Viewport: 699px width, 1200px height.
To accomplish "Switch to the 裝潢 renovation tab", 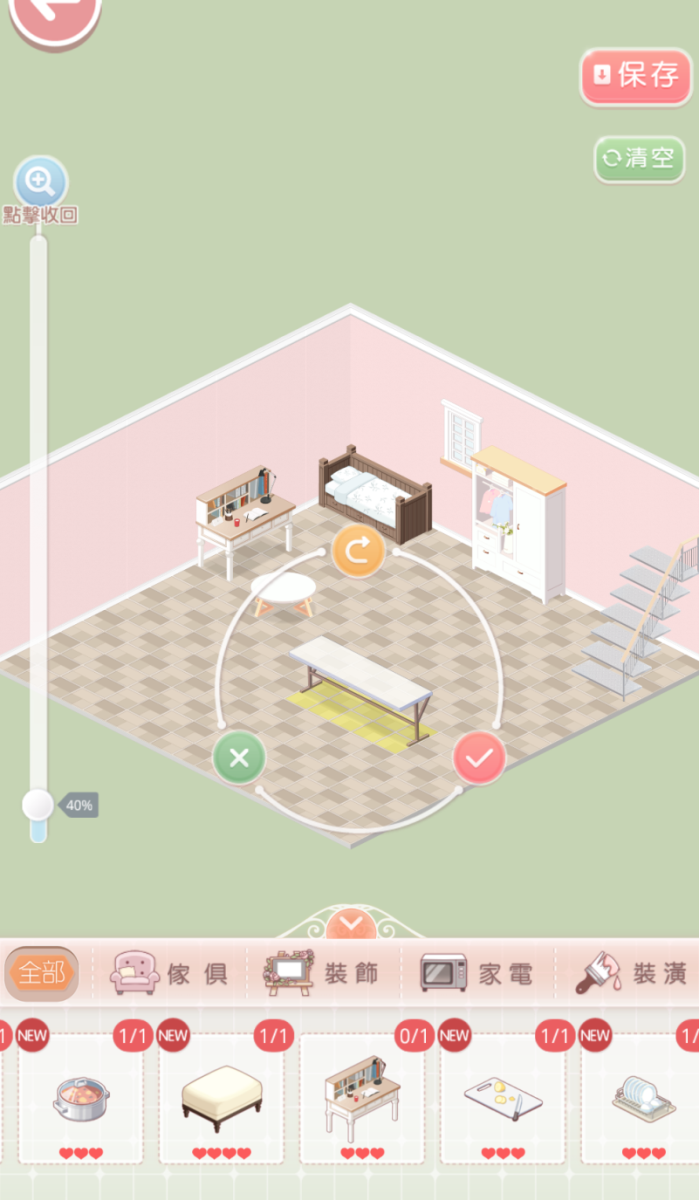I will click(x=630, y=972).
